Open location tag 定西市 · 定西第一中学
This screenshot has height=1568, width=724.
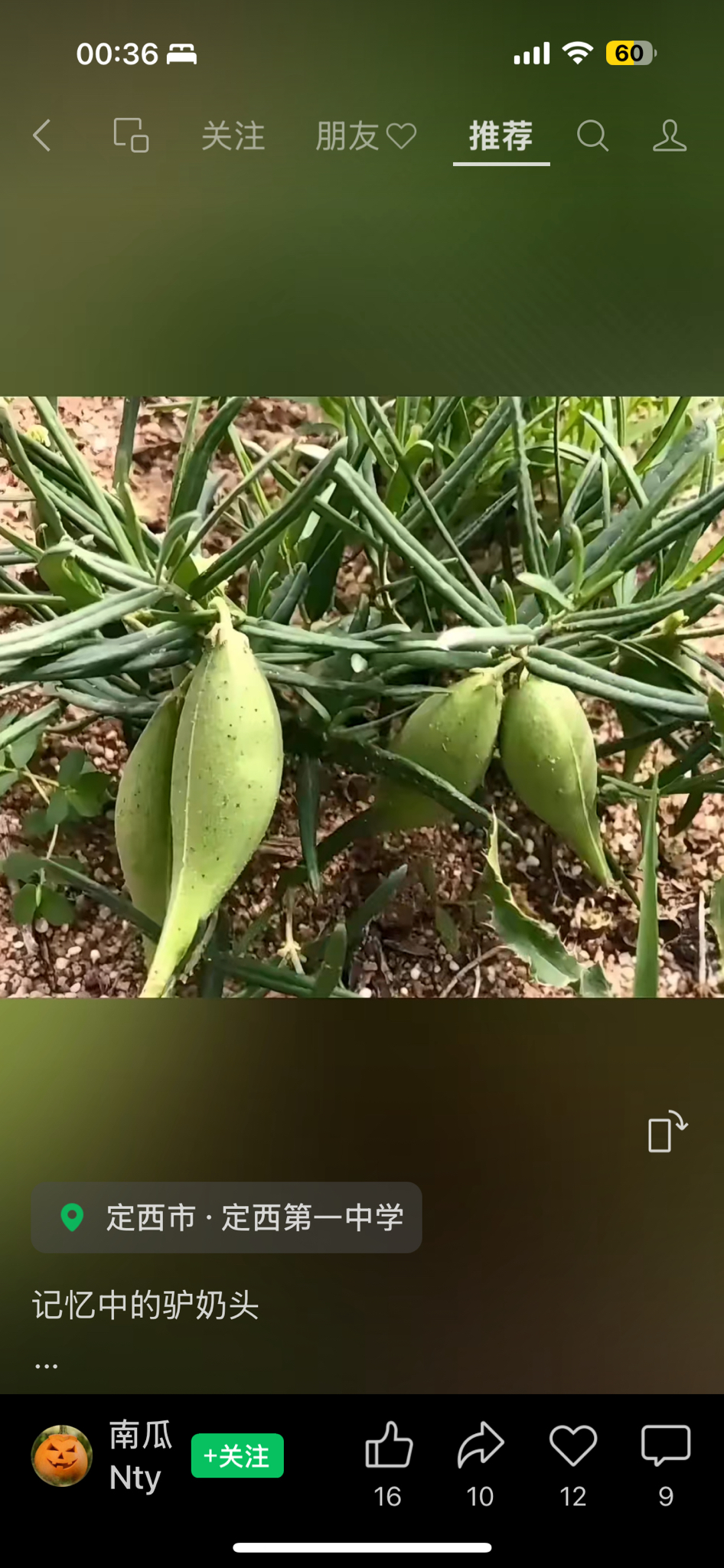click(x=227, y=1217)
